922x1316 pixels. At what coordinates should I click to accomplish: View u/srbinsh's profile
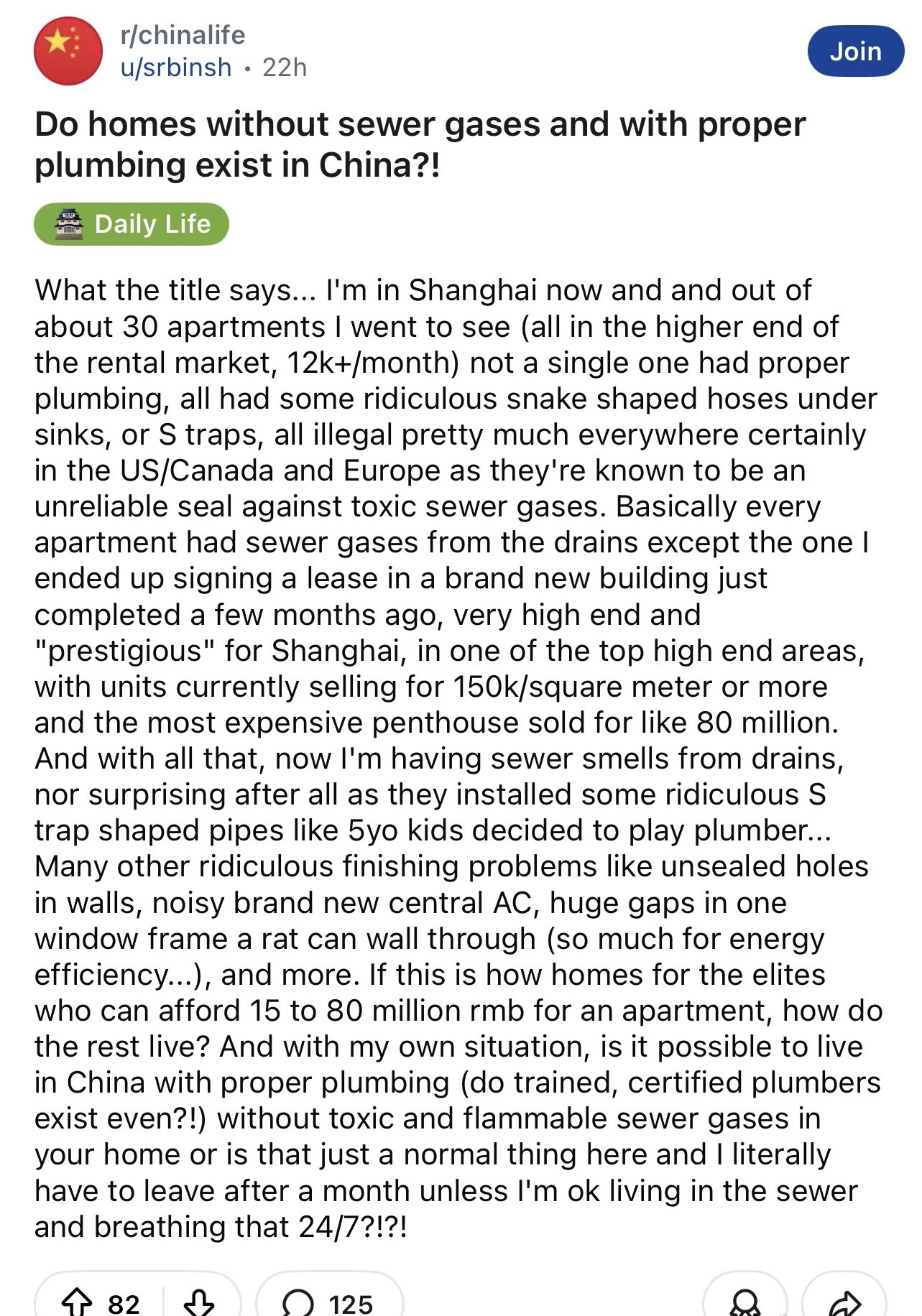176,68
